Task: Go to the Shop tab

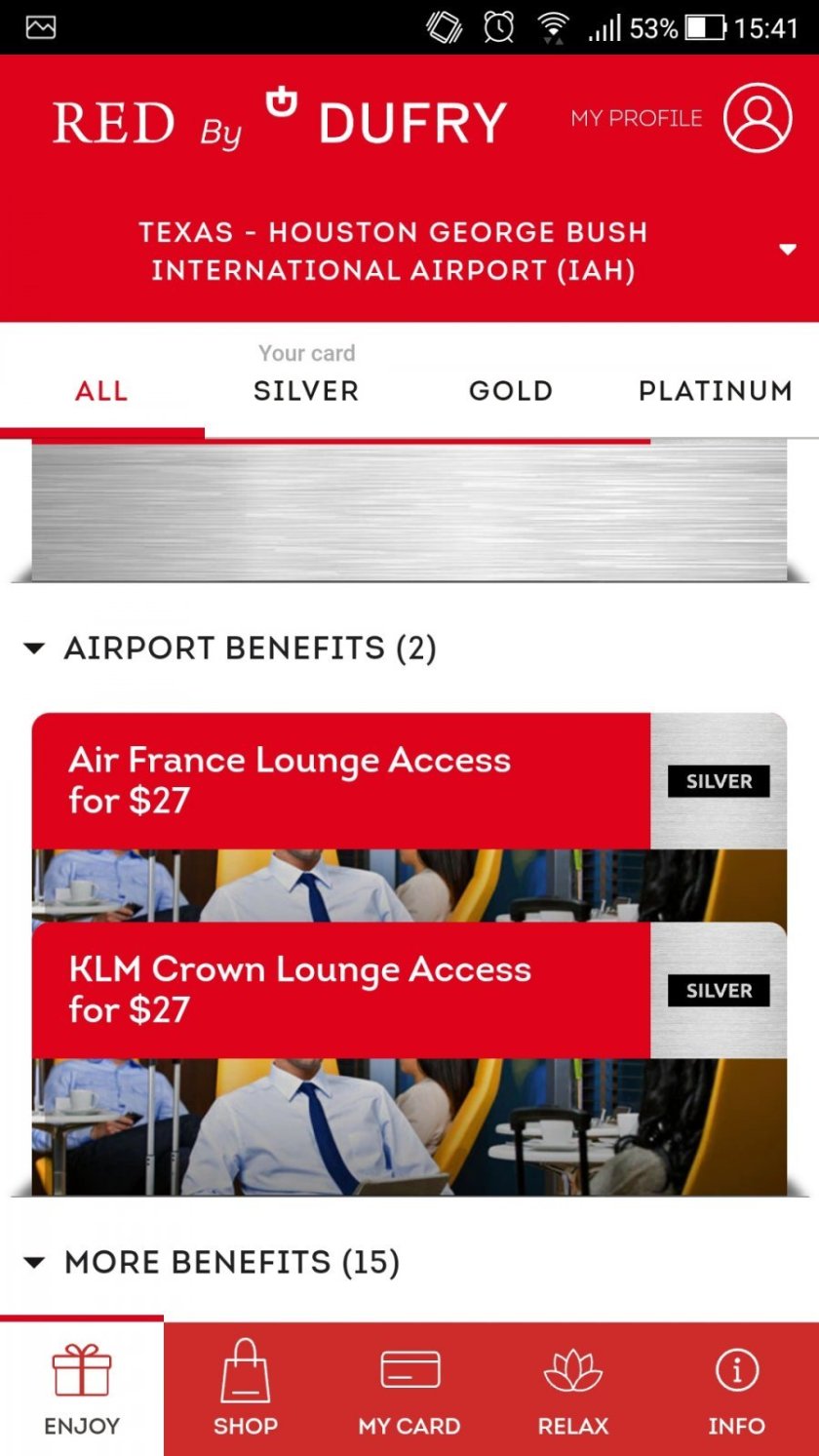Action: 246,1389
